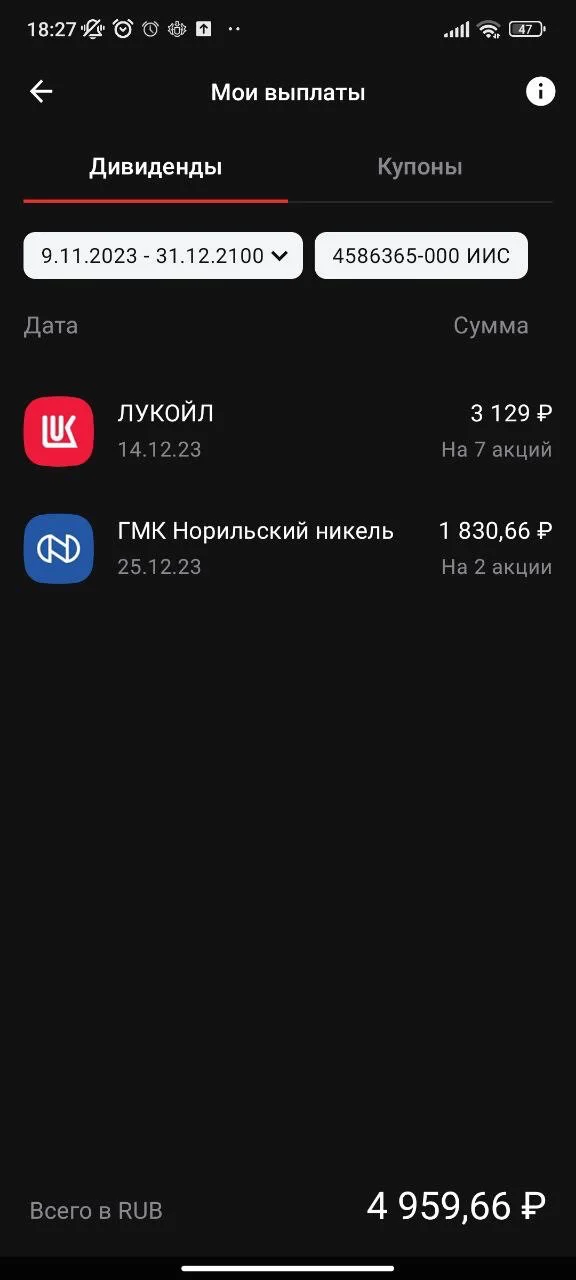Viewport: 576px width, 1280px height.
Task: Go back using the top-left arrow
Action: pyautogui.click(x=41, y=92)
